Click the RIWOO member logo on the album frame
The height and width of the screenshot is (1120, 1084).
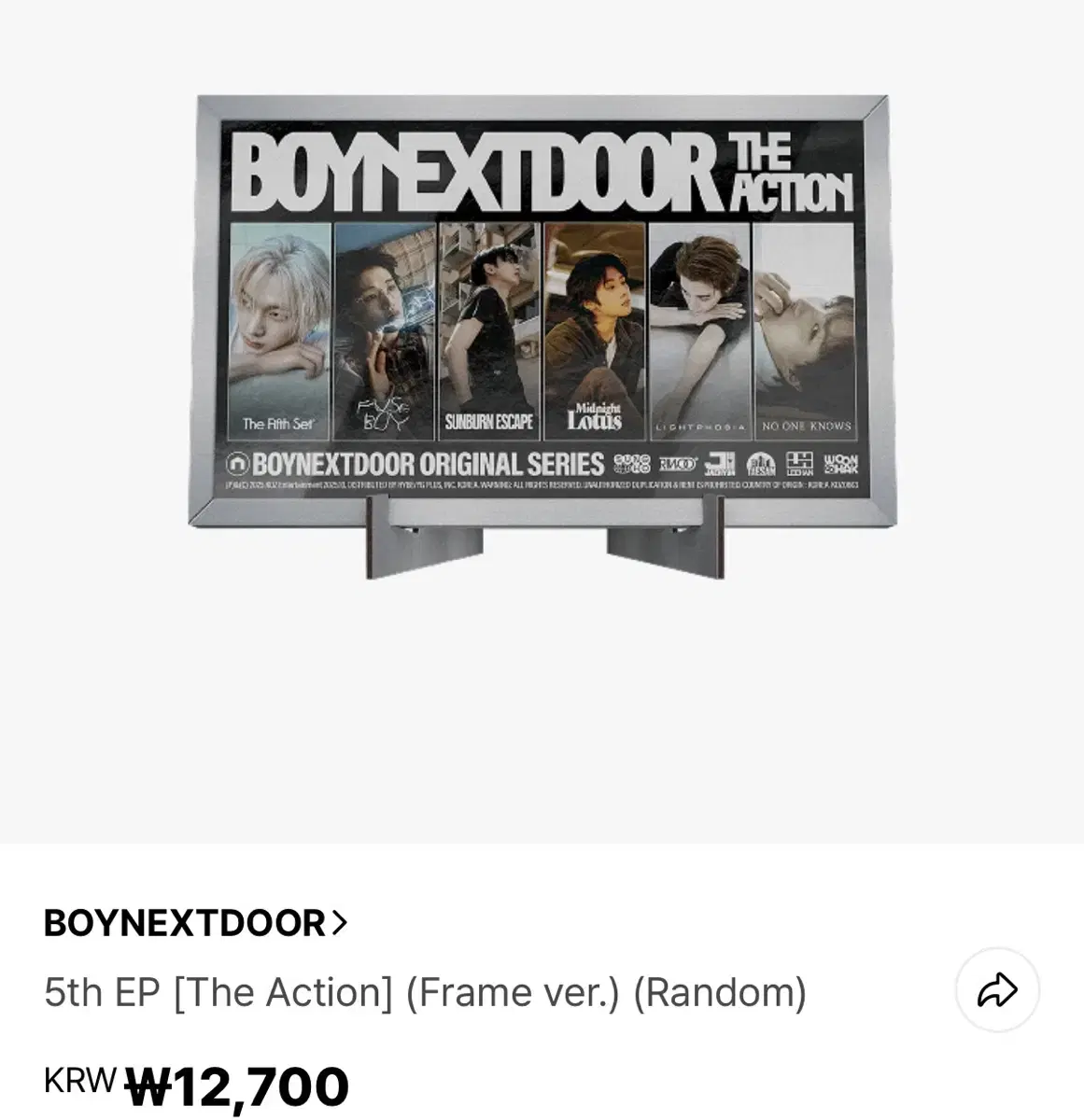click(677, 464)
